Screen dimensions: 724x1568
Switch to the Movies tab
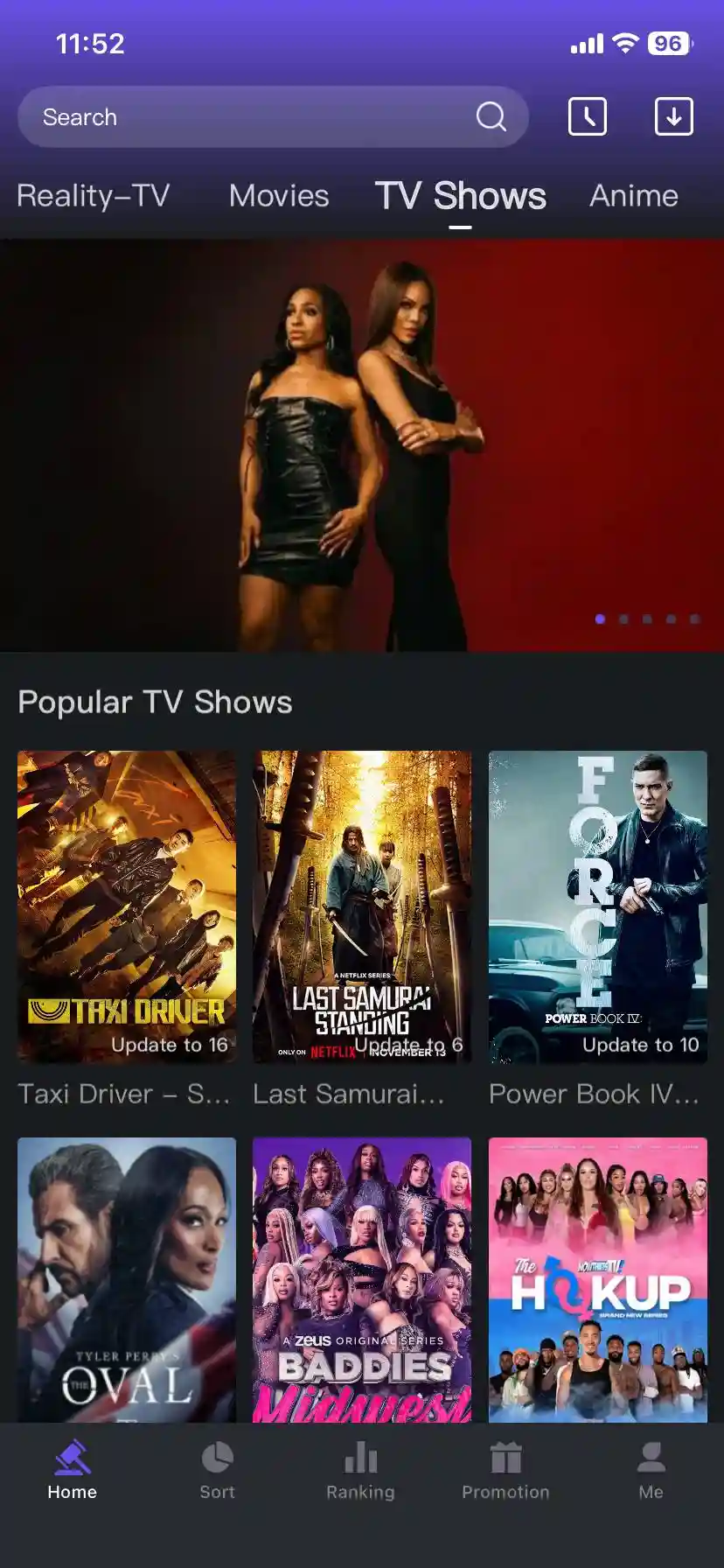click(x=279, y=196)
